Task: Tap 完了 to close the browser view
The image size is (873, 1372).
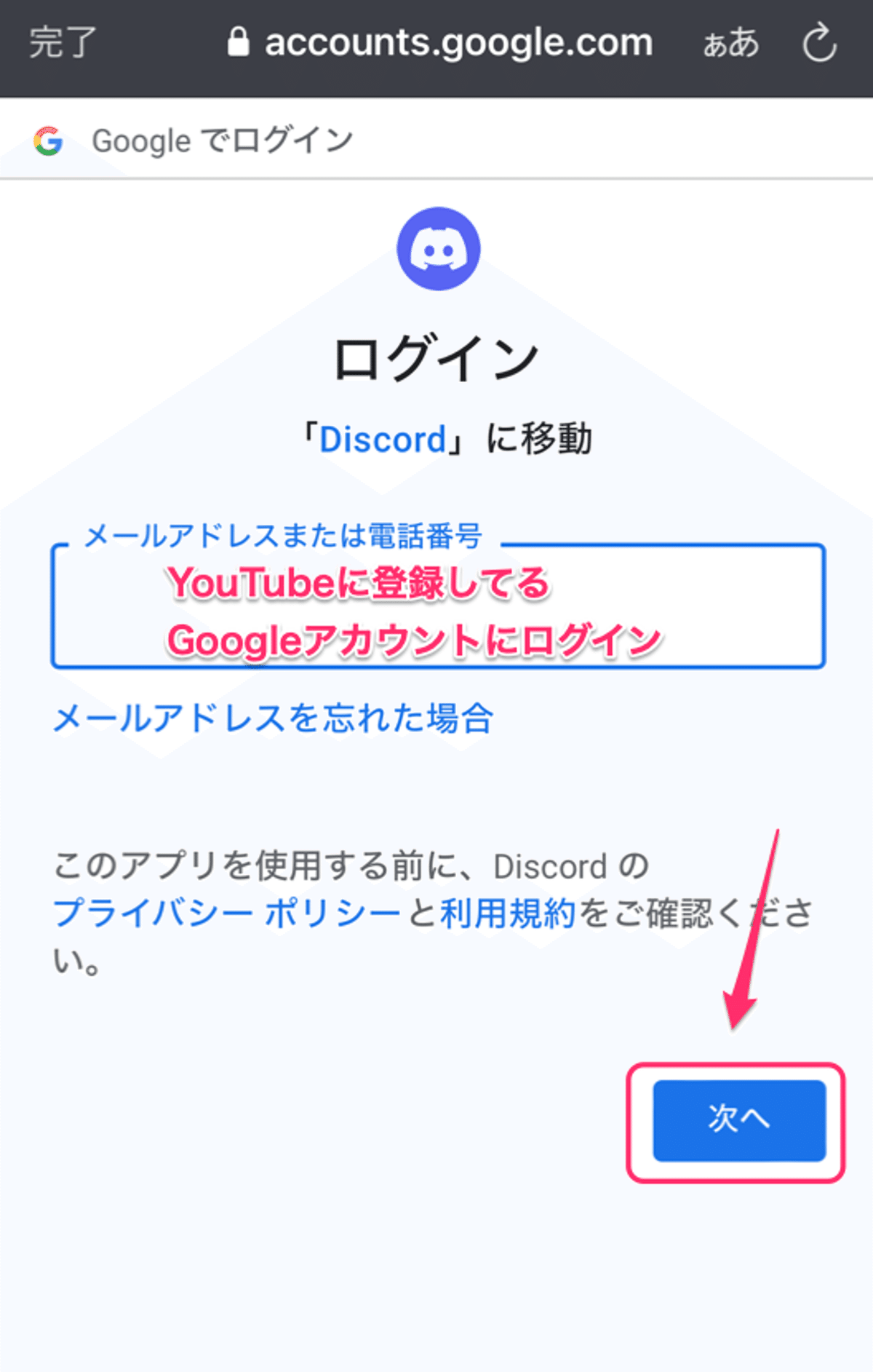Action: point(63,42)
